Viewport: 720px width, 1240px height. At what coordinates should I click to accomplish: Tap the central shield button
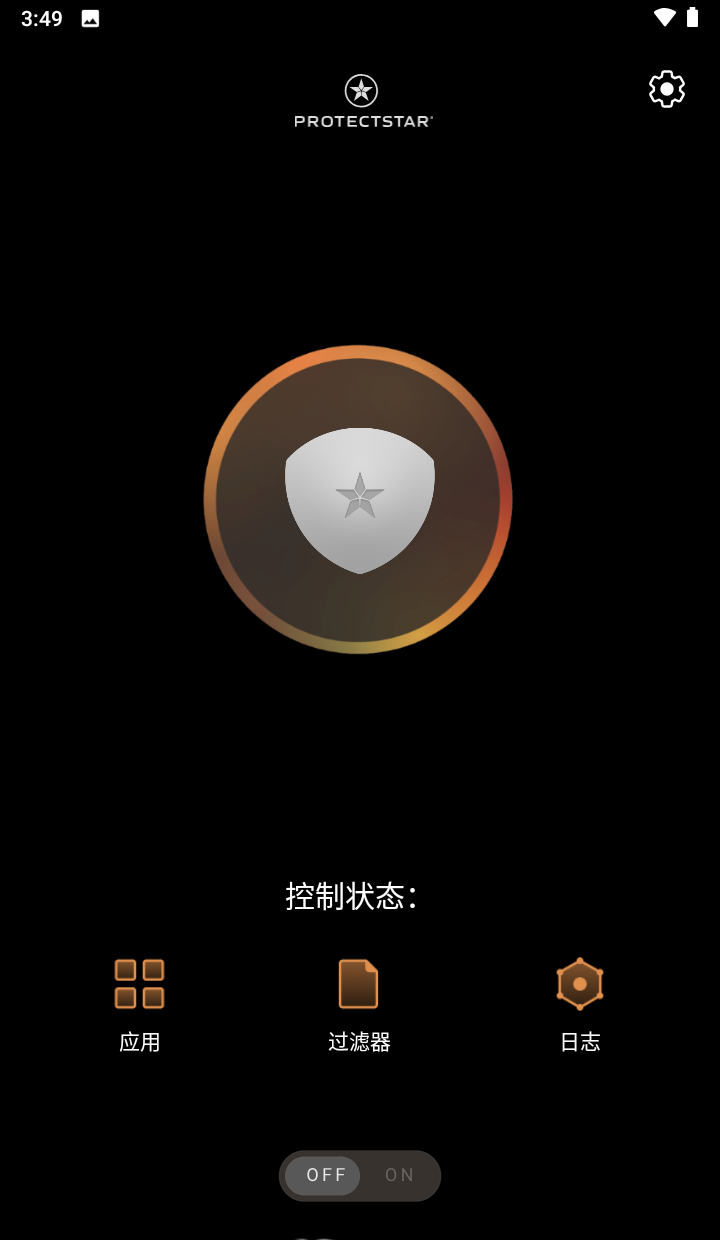pos(359,499)
